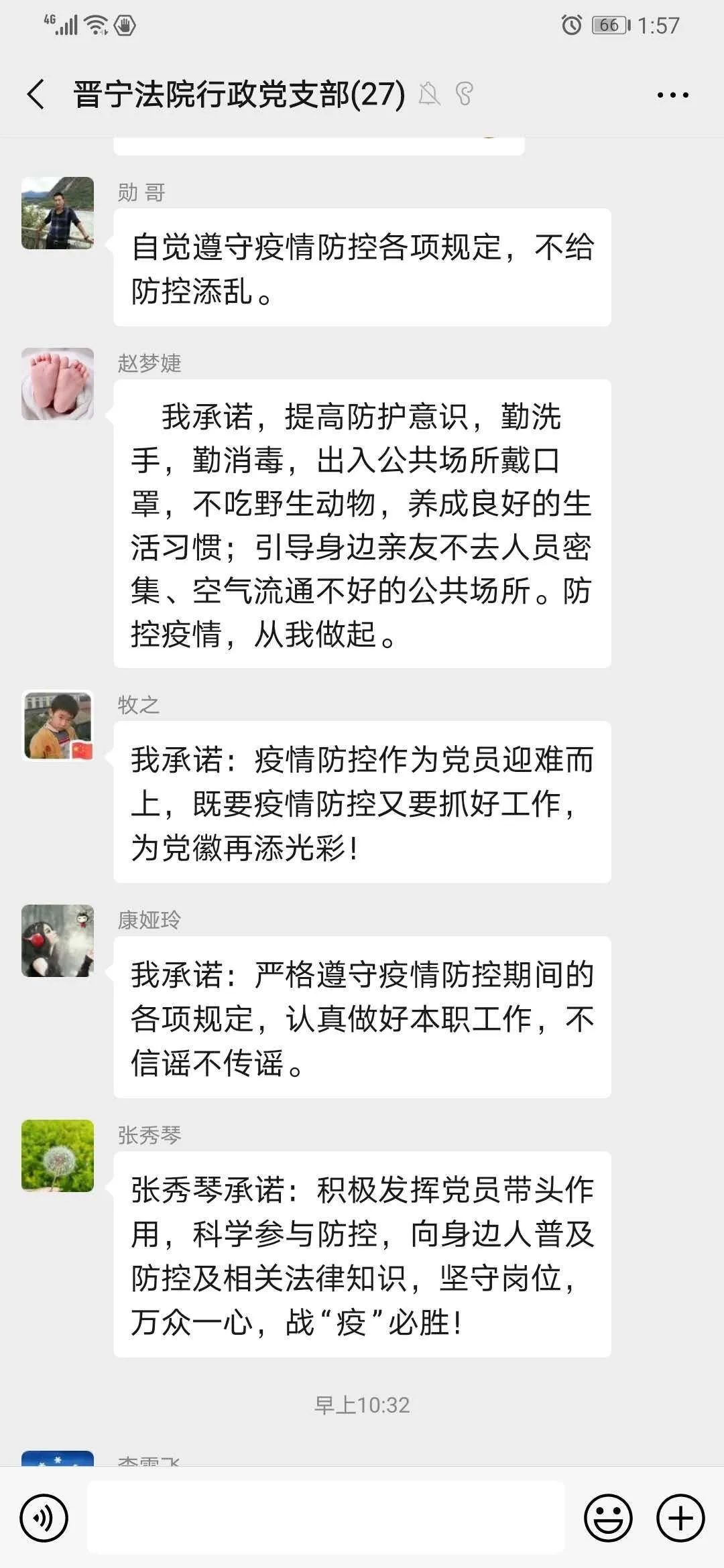Screen dimensions: 724x1568
Task: Go back from the group chat
Action: (36, 94)
